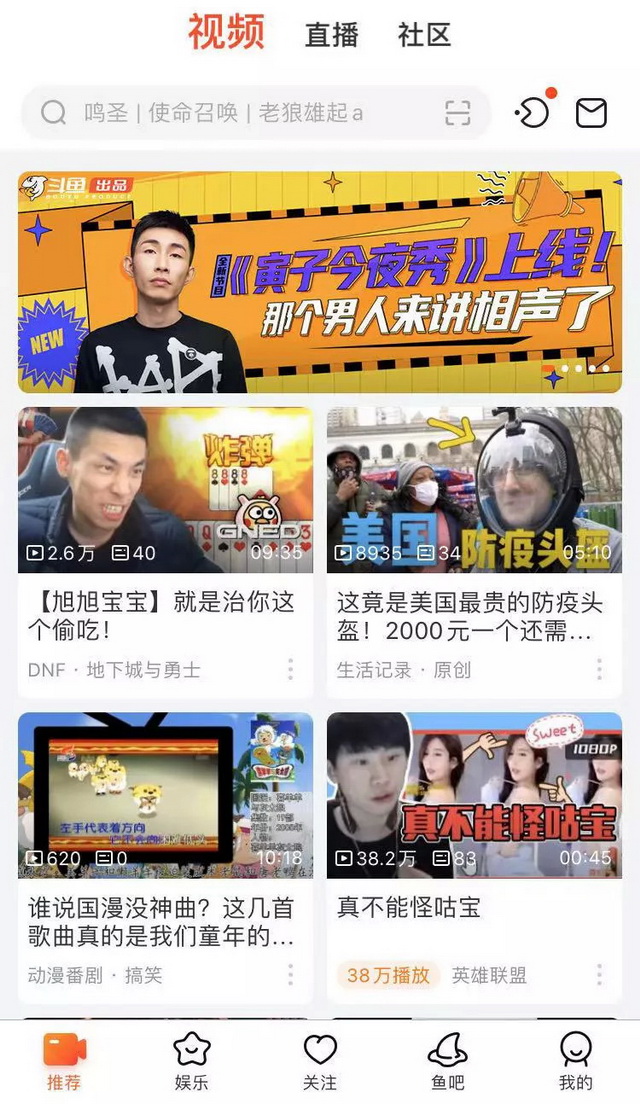The width and height of the screenshot is (640, 1104).
Task: Tap the search box with 鸣圣 hint
Action: pos(230,113)
